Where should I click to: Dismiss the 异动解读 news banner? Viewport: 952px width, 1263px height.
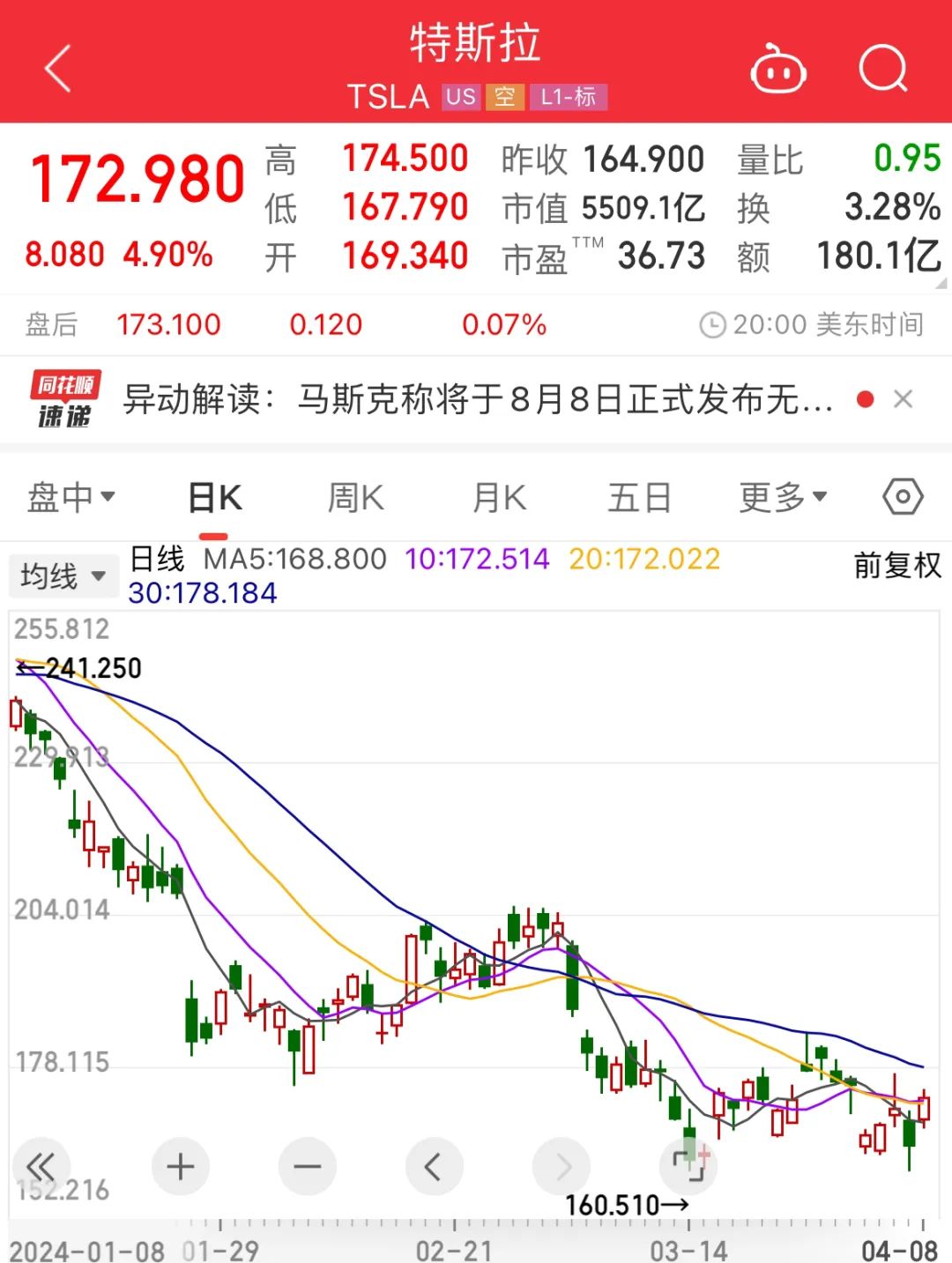coord(904,399)
